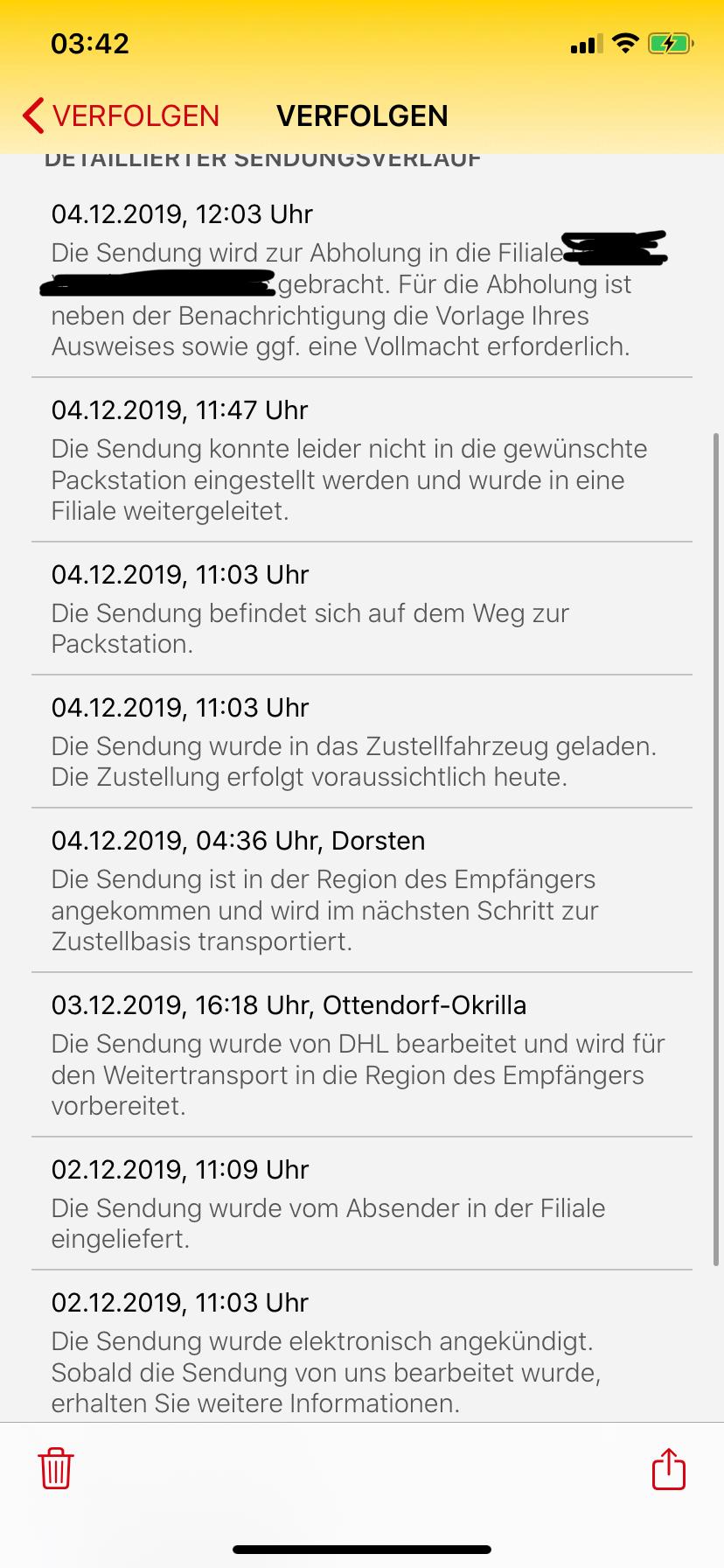Open the share sheet for this tracking
Viewport: 724px width, 1568px height.
668,1470
